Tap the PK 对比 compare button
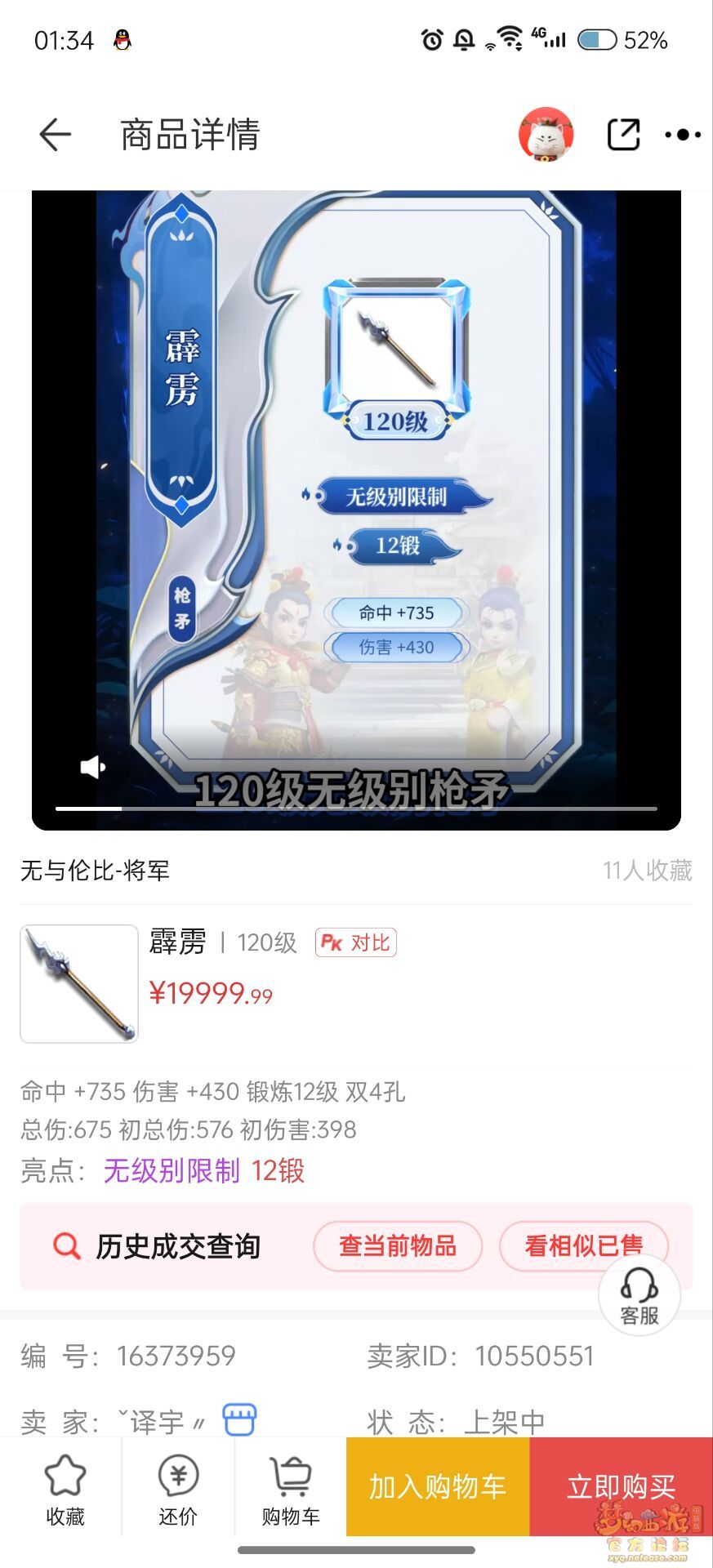The image size is (713, 1568). [x=355, y=942]
